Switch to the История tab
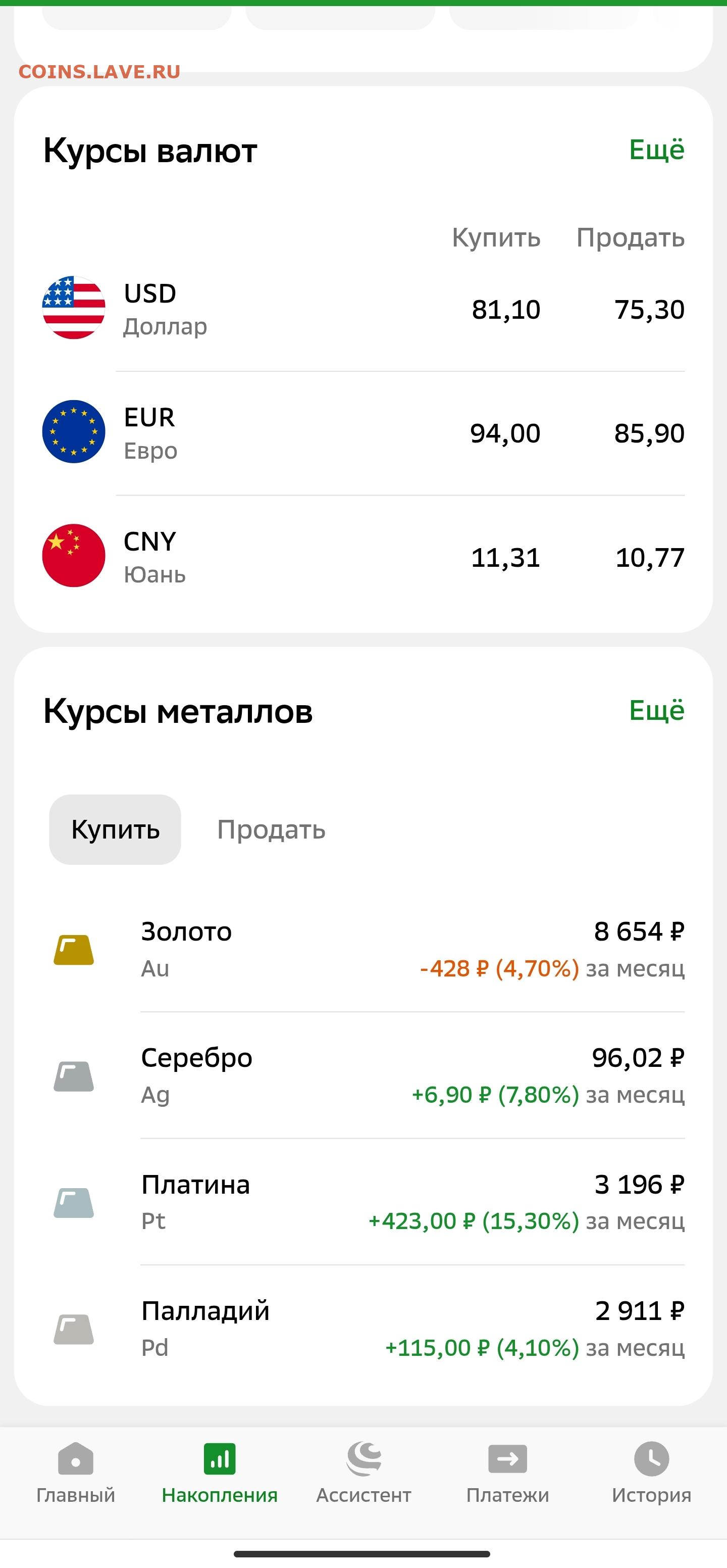The width and height of the screenshot is (727, 1568). [x=652, y=1473]
